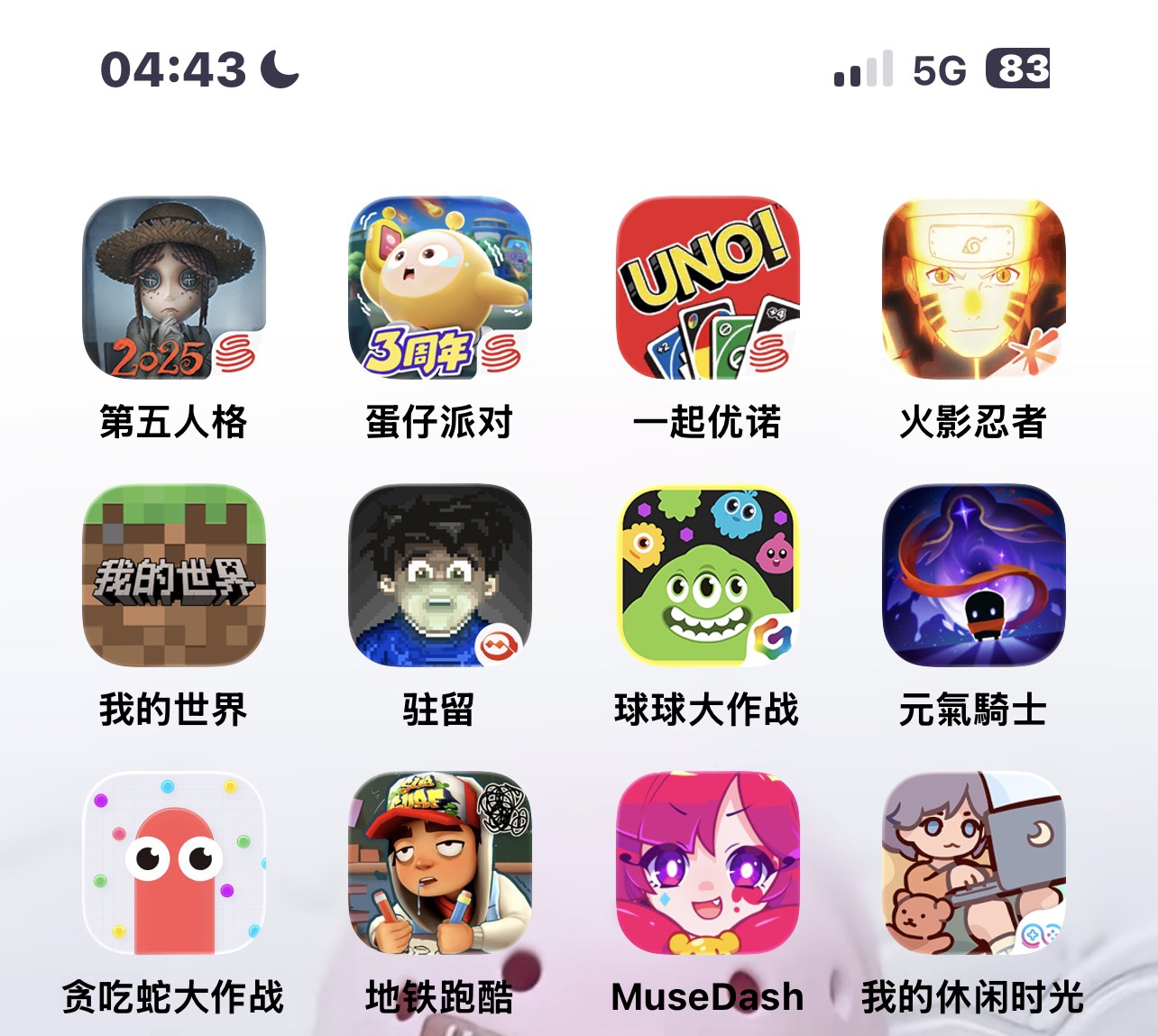Start 贪吃蛇大作战 snake game
This screenshot has height=1036, width=1158.
click(173, 863)
